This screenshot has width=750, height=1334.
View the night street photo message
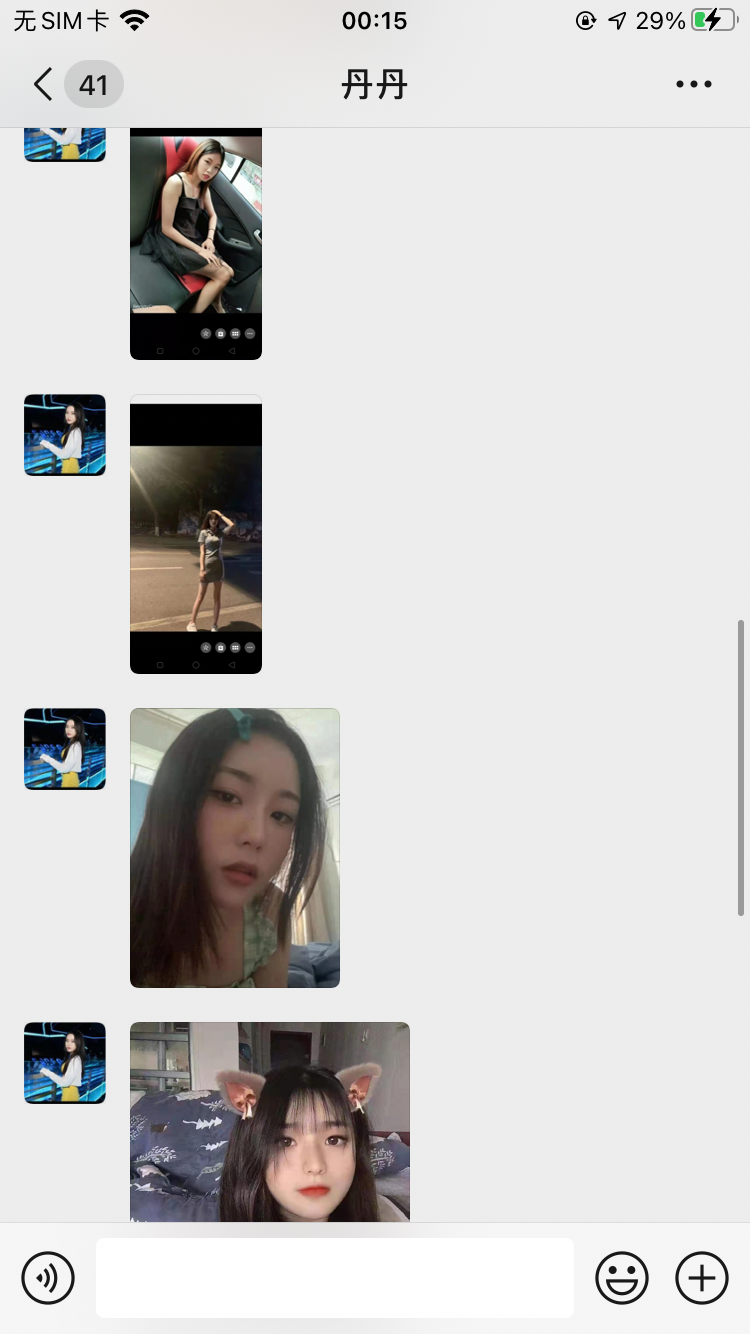coord(196,534)
